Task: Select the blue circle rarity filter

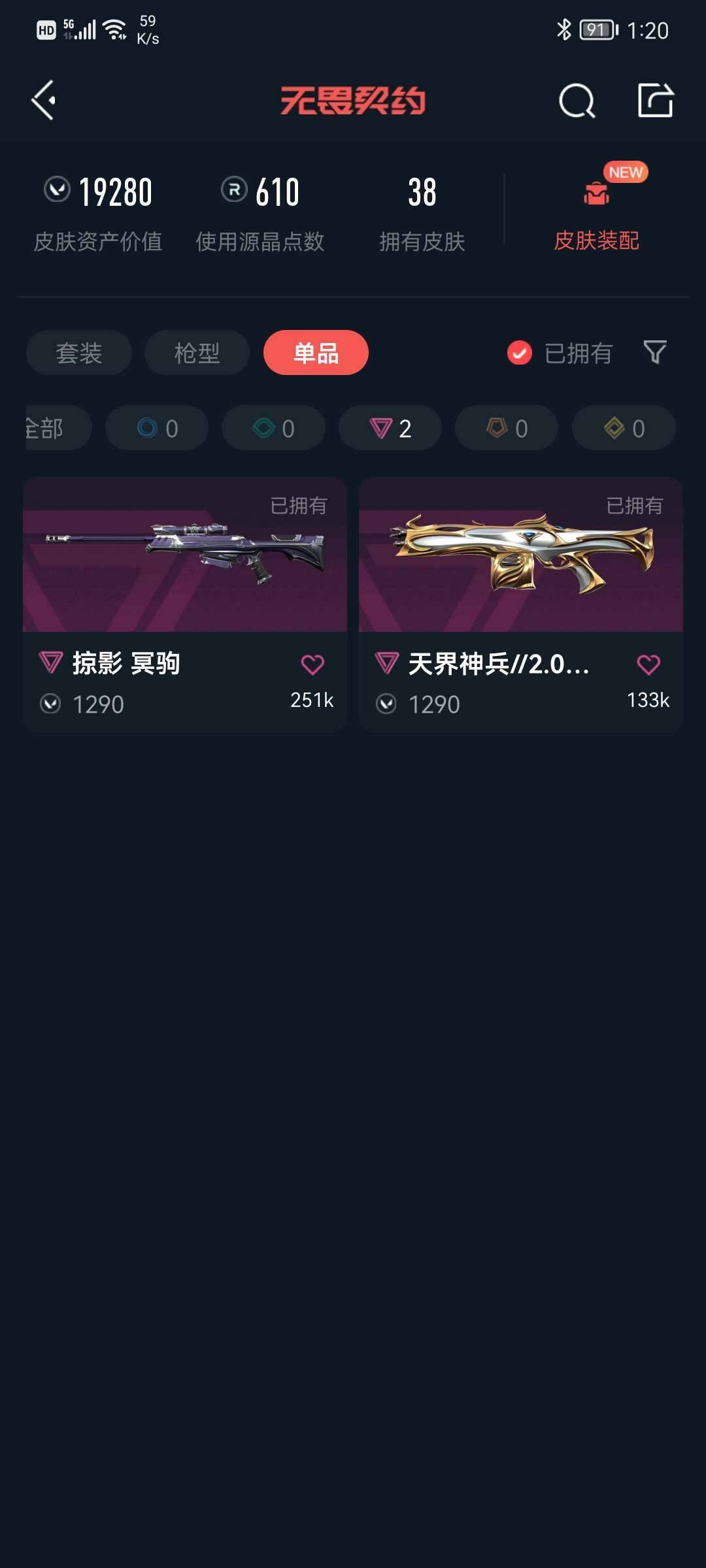Action: tap(156, 427)
